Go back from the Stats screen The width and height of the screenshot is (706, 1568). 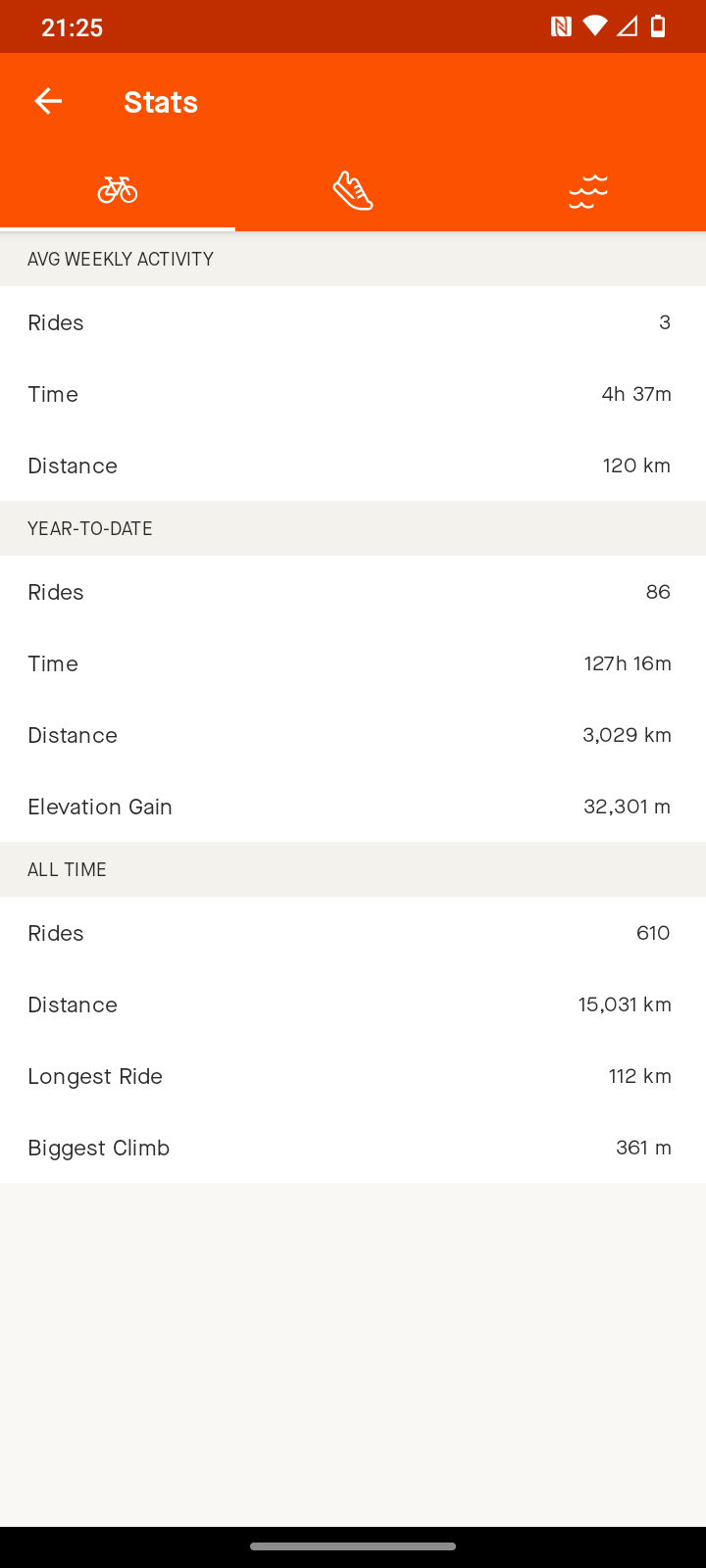48,101
